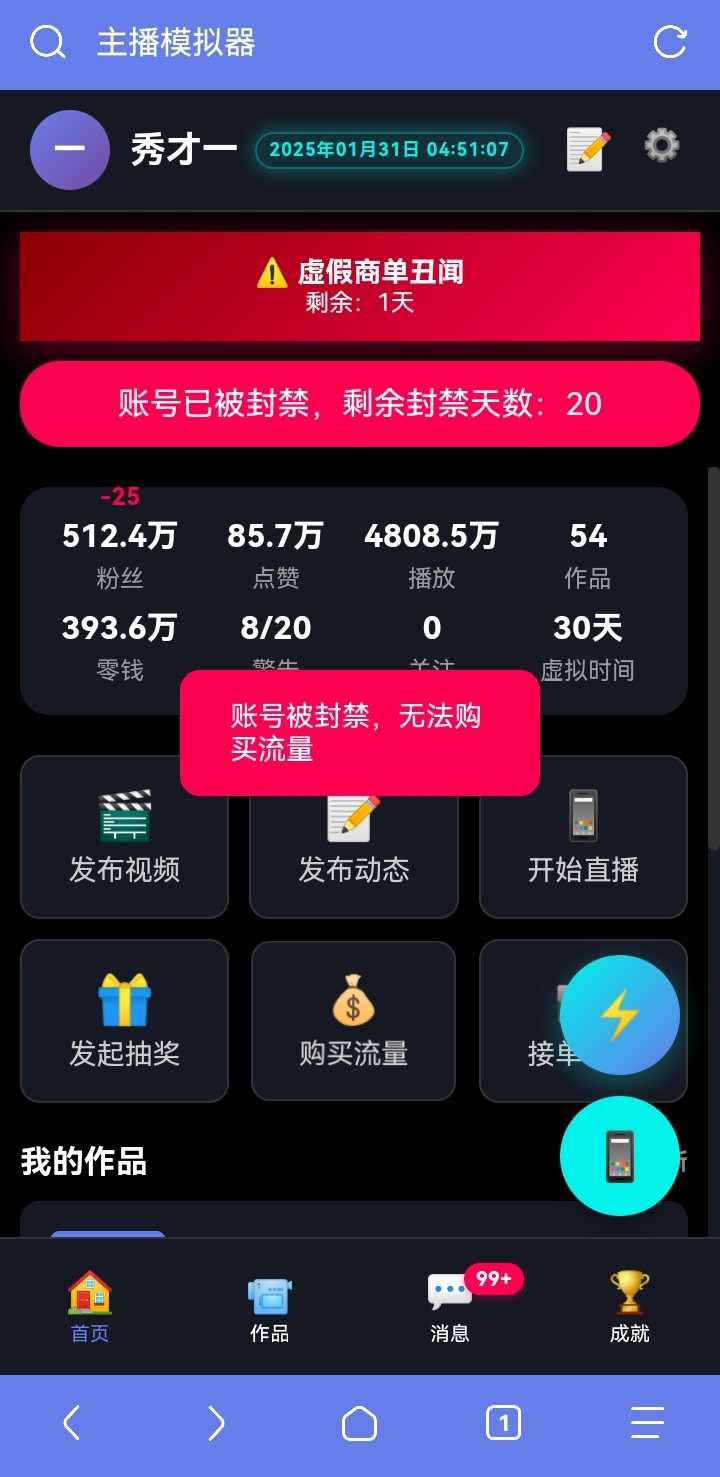Go back with the browser back arrow
The image size is (720, 1477).
click(72, 1422)
